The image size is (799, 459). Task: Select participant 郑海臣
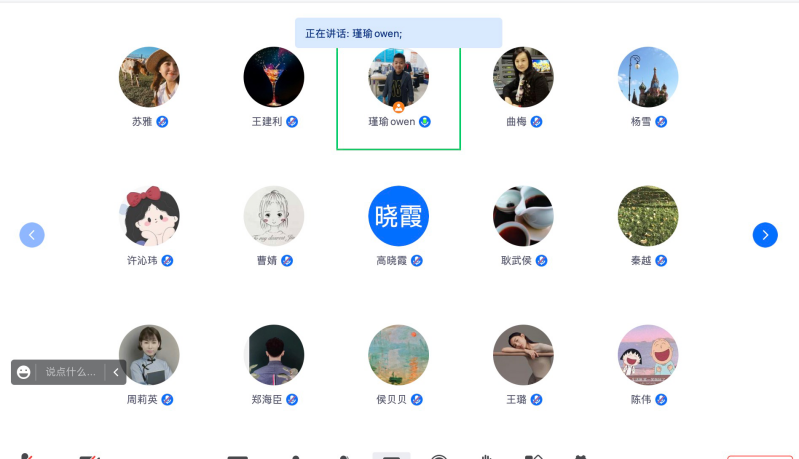[274, 355]
